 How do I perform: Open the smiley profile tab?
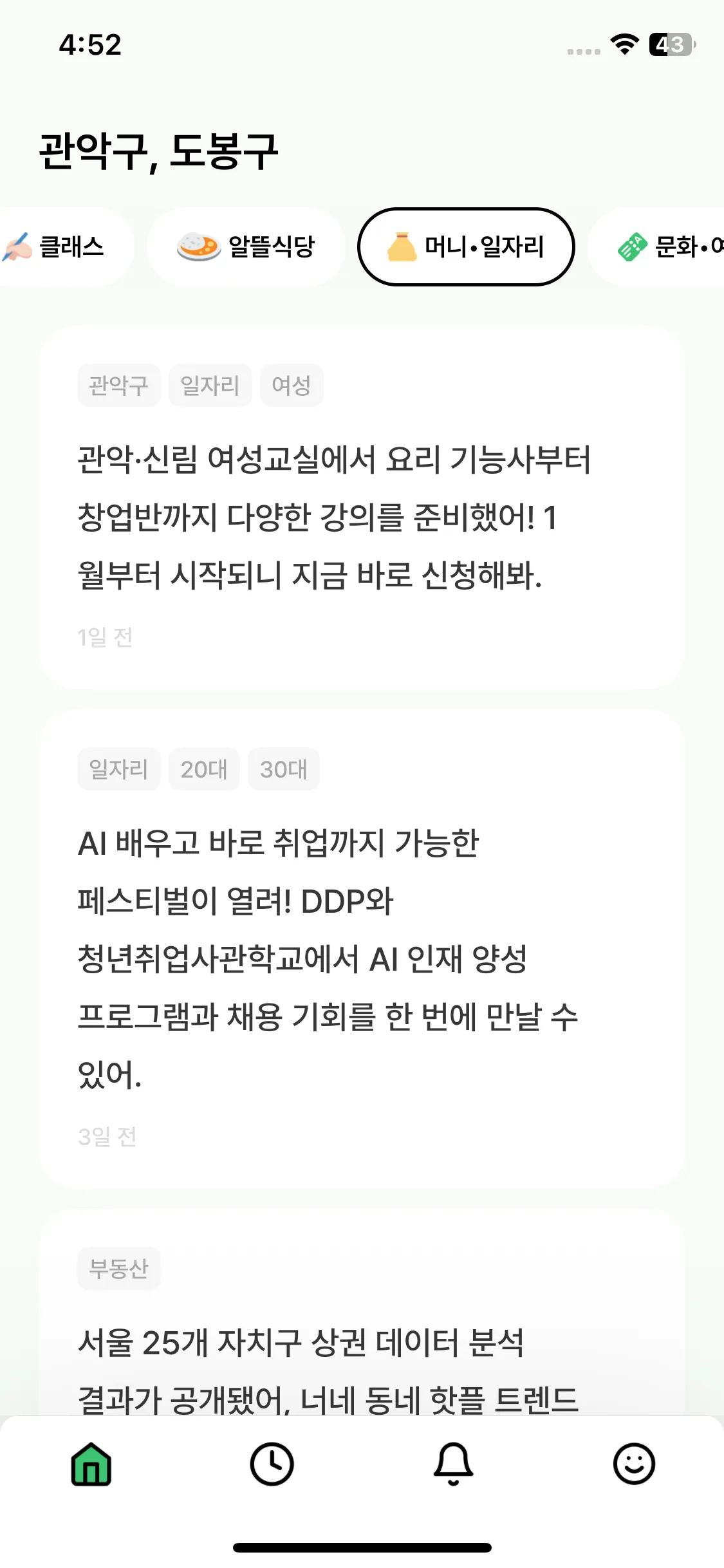[x=634, y=1464]
